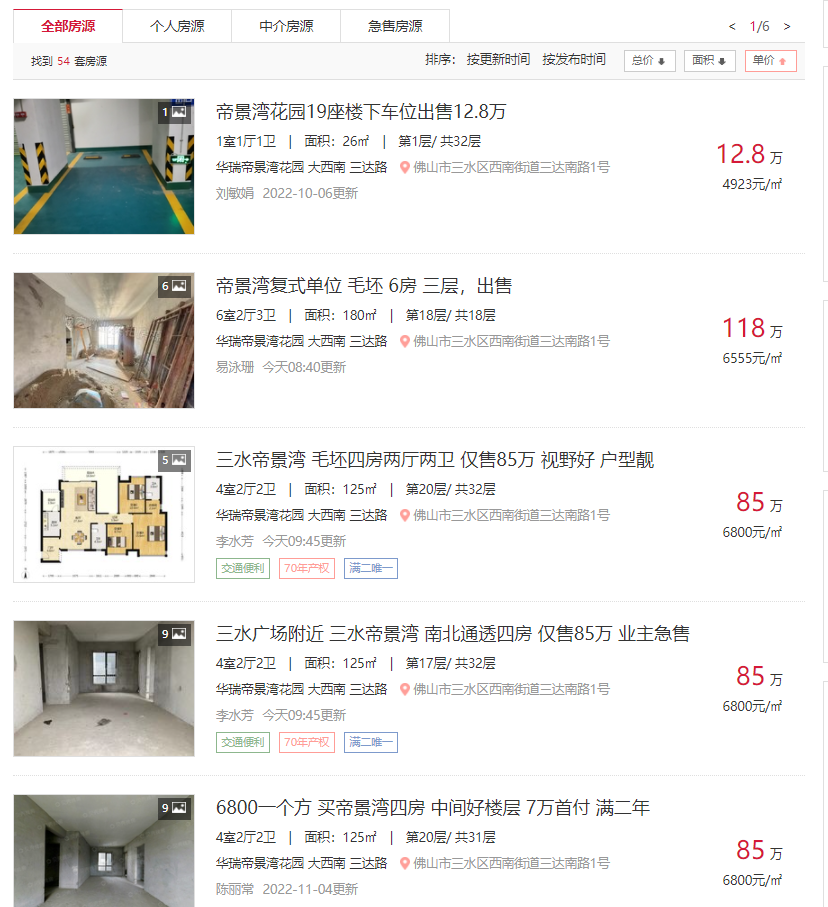Switch to the 个人房源 tab

click(x=177, y=26)
